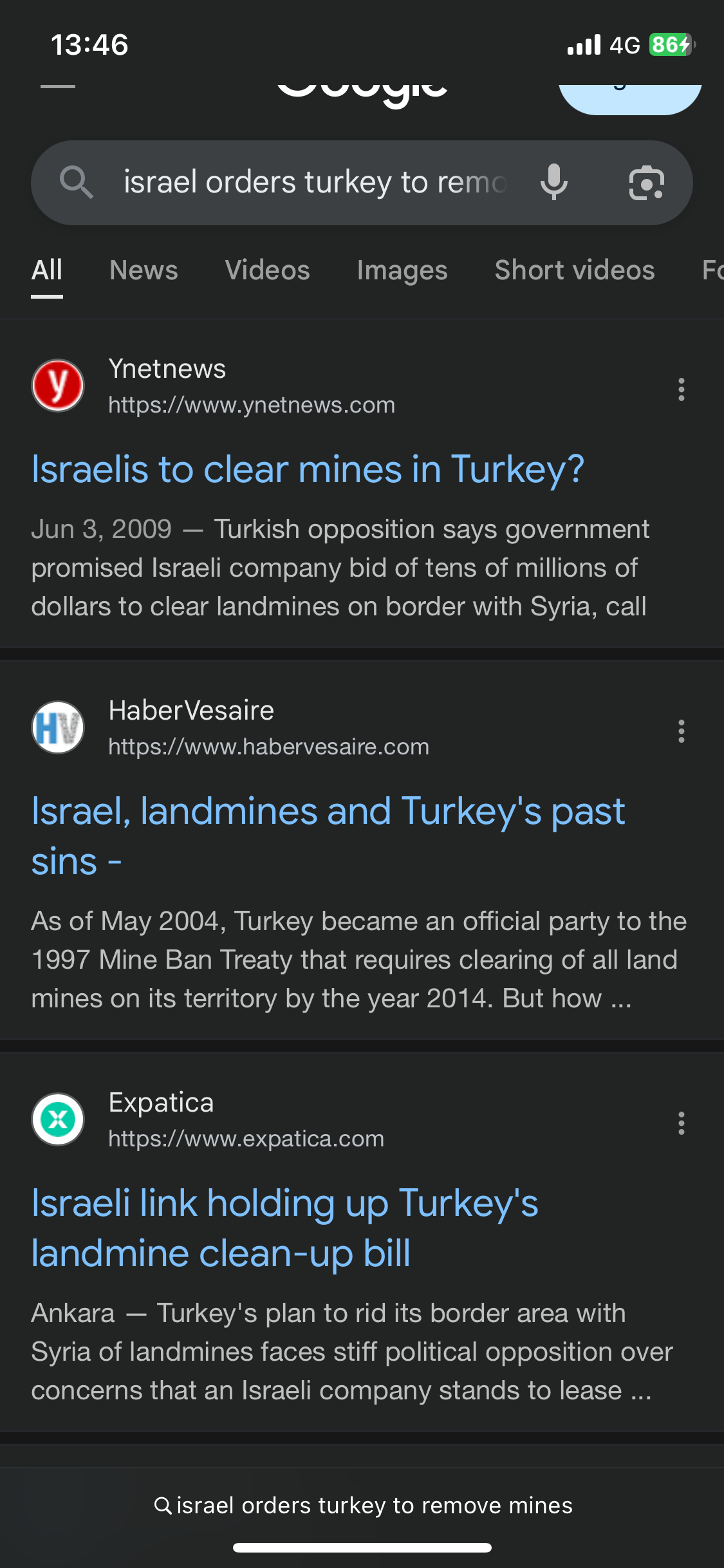Open Google Lens camera search
The image size is (724, 1568).
tap(646, 183)
